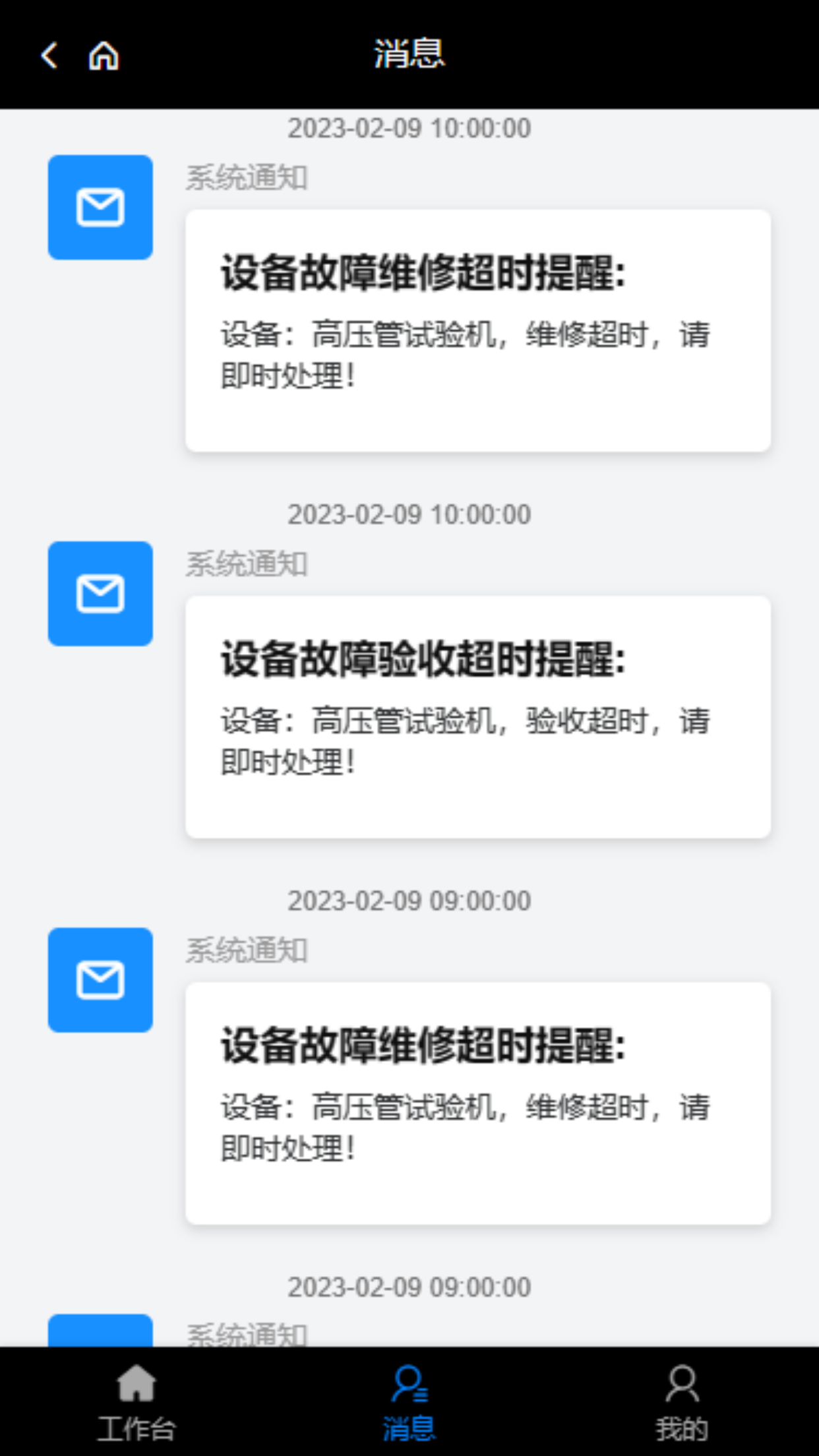This screenshot has width=819, height=1456.
Task: Go back using the header arrow
Action: click(x=49, y=55)
